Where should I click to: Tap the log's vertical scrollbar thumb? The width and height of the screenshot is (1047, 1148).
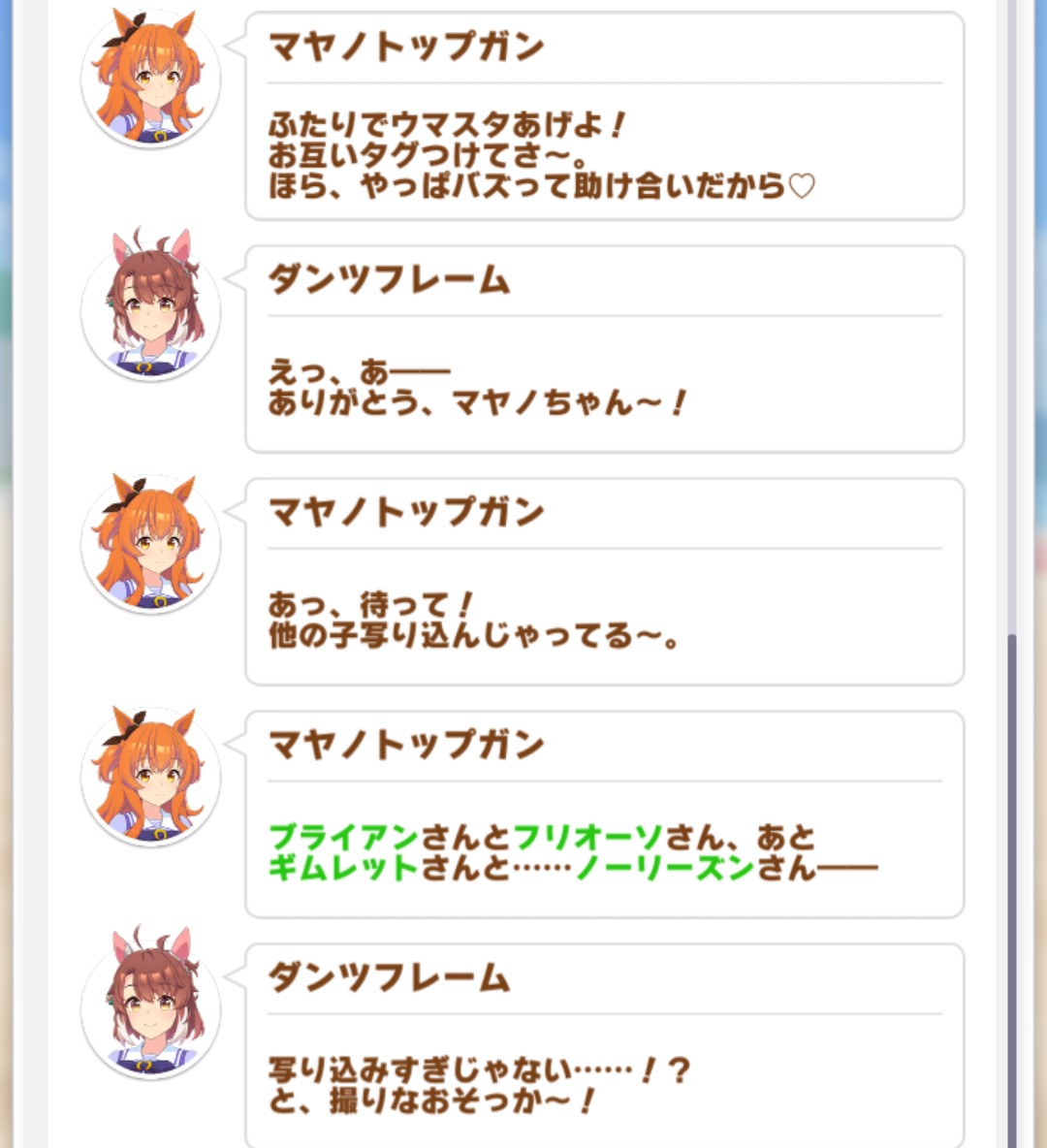pyautogui.click(x=1012, y=890)
